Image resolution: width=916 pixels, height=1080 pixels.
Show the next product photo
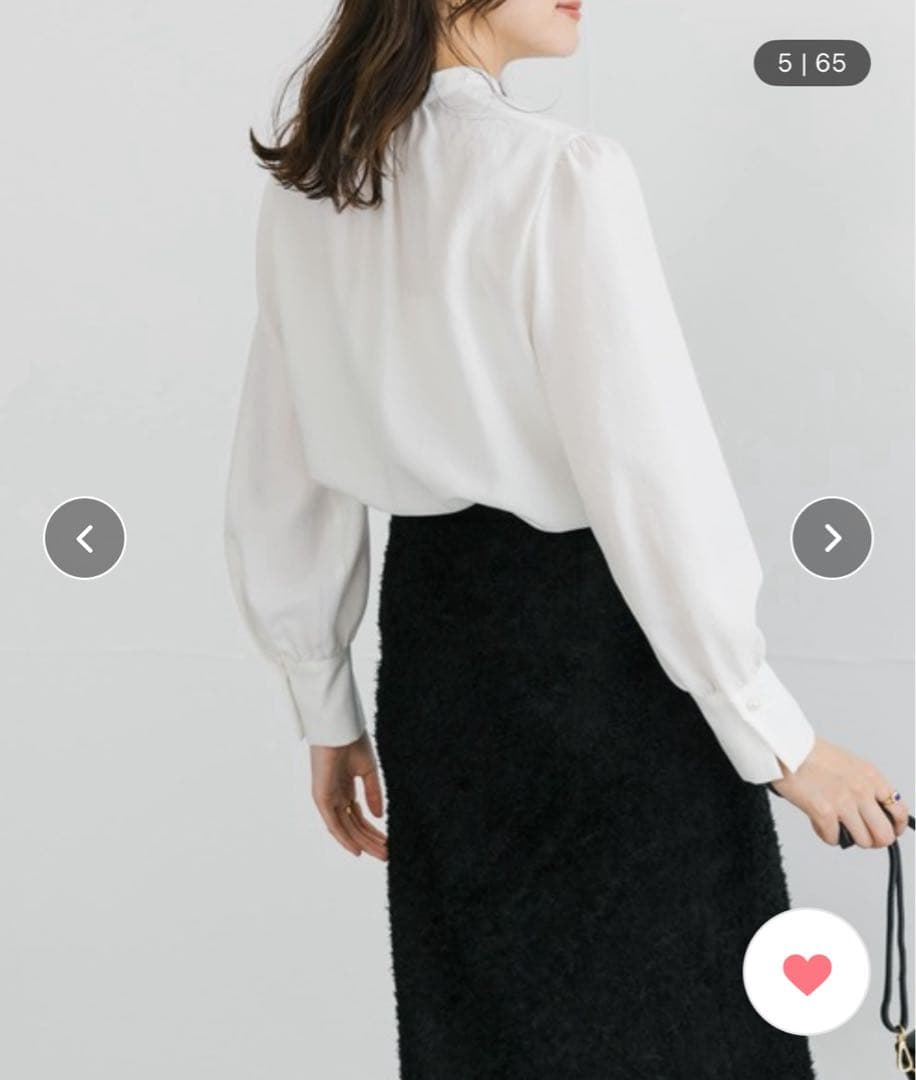pyautogui.click(x=831, y=538)
